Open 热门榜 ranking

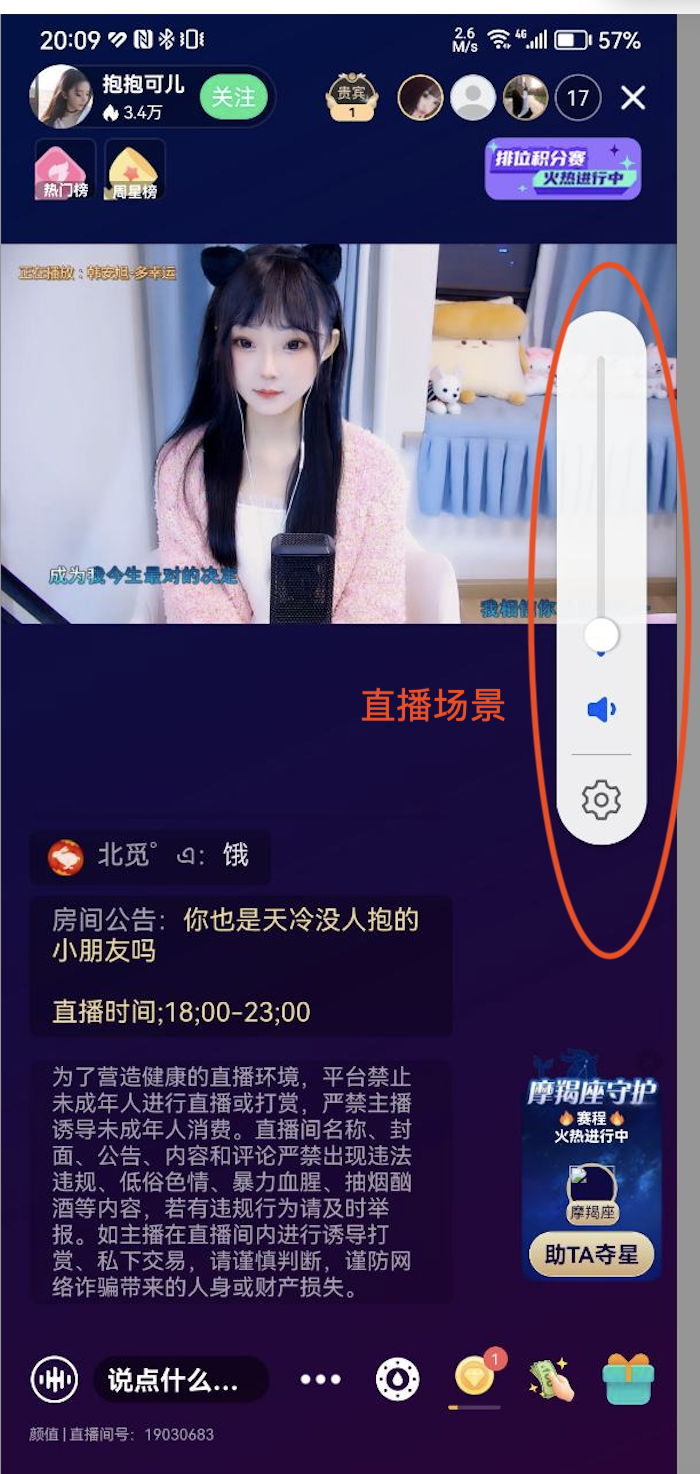(x=65, y=169)
